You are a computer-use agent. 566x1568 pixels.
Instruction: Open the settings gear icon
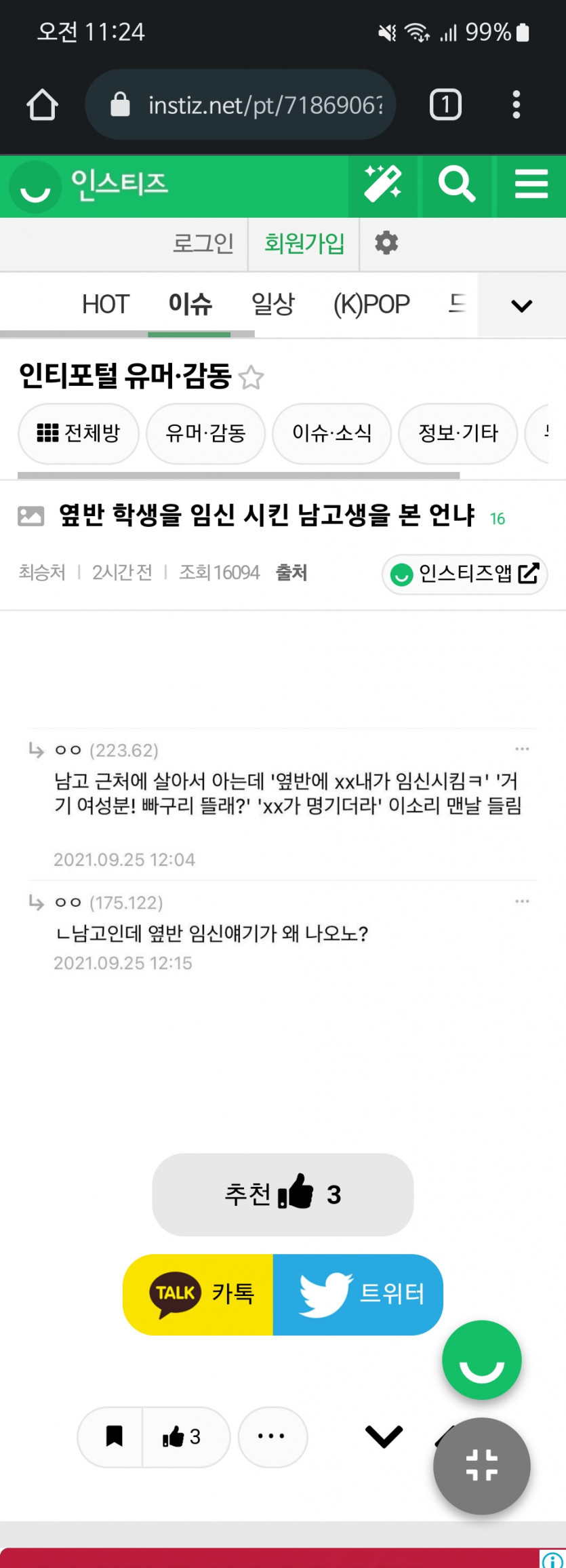coord(386,243)
